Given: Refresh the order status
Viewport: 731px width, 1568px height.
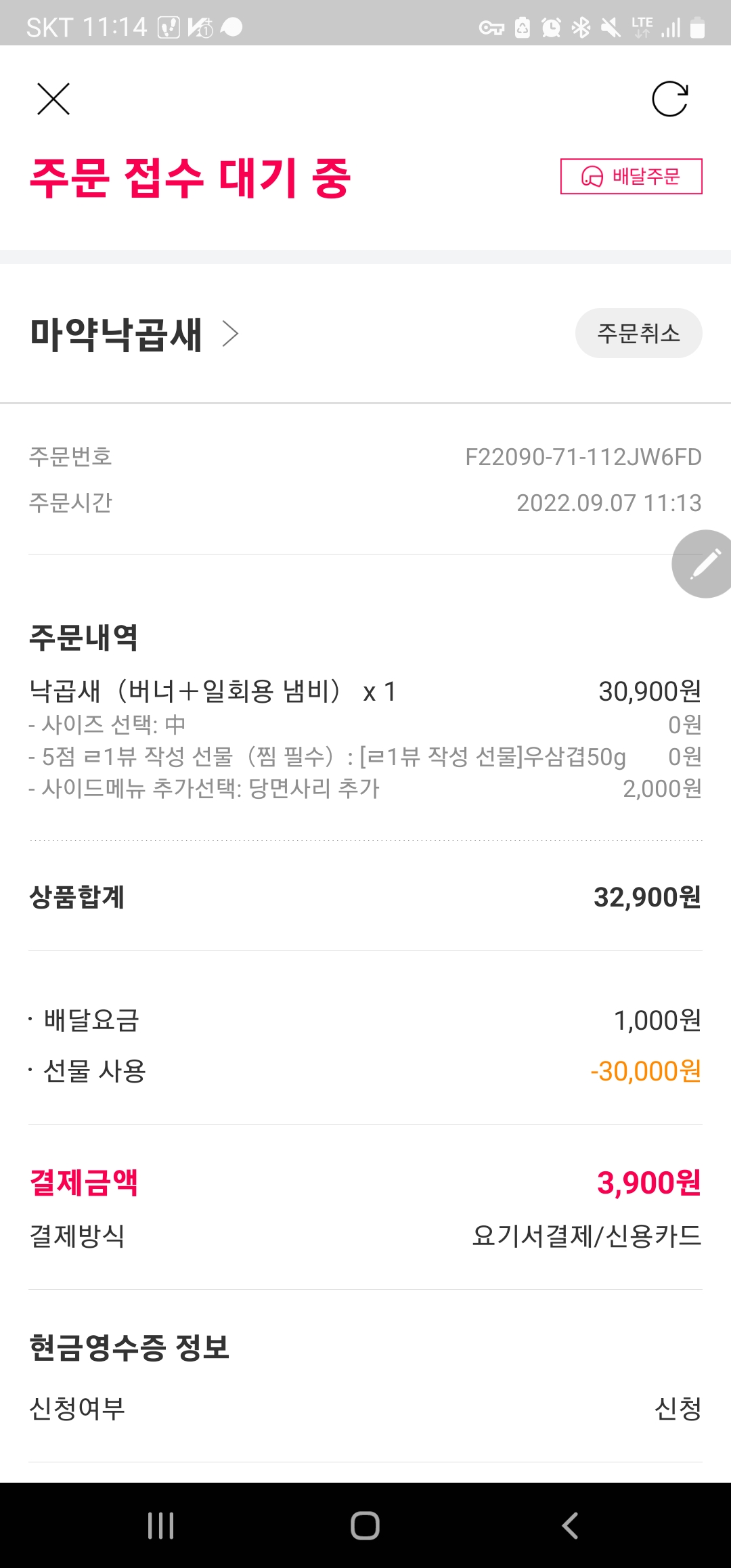Looking at the screenshot, I should click(x=670, y=100).
